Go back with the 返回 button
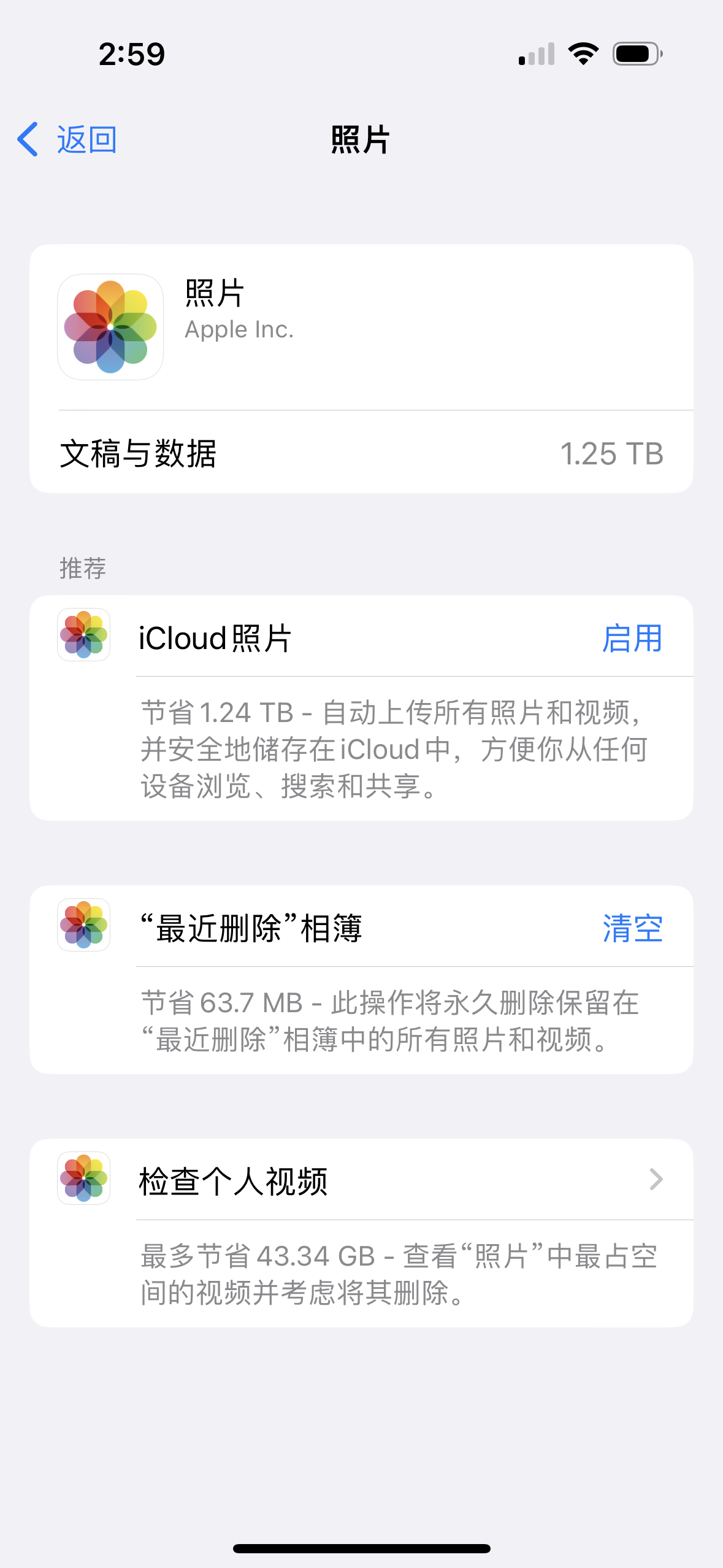This screenshot has height=1568, width=723. pos(67,140)
